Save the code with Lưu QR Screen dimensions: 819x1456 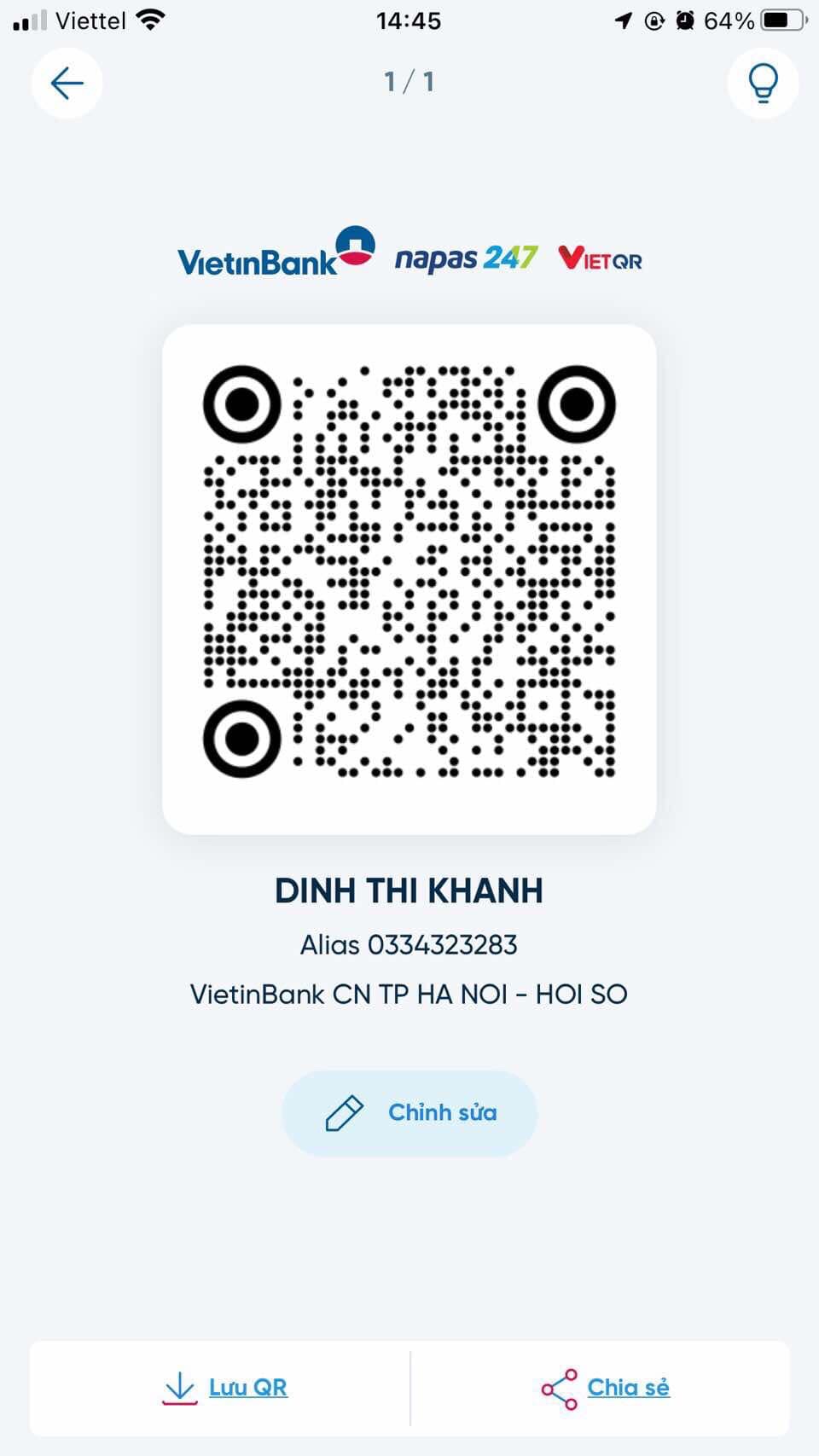(x=225, y=1388)
